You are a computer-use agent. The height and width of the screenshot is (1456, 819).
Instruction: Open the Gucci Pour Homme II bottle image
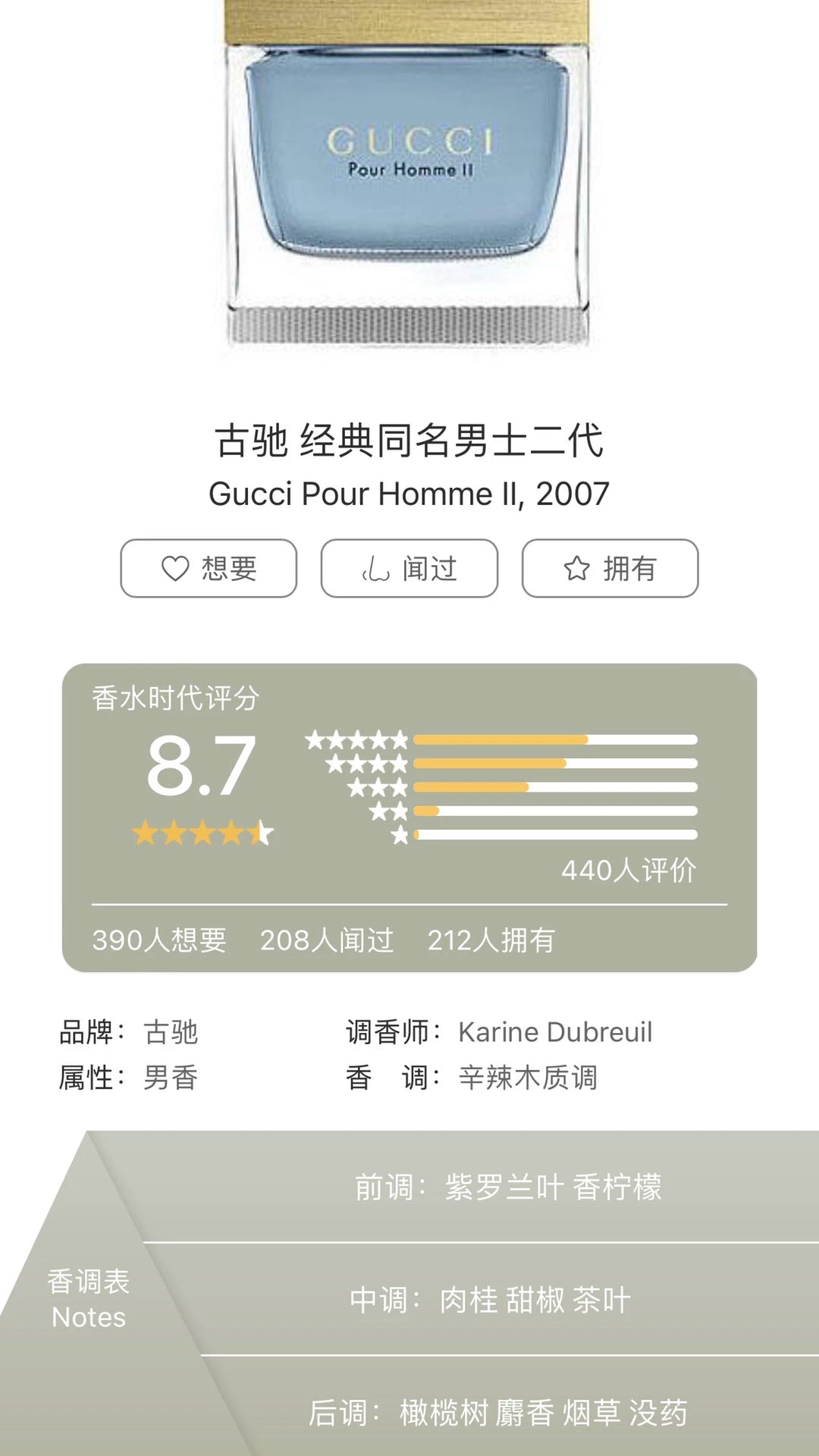[408, 174]
